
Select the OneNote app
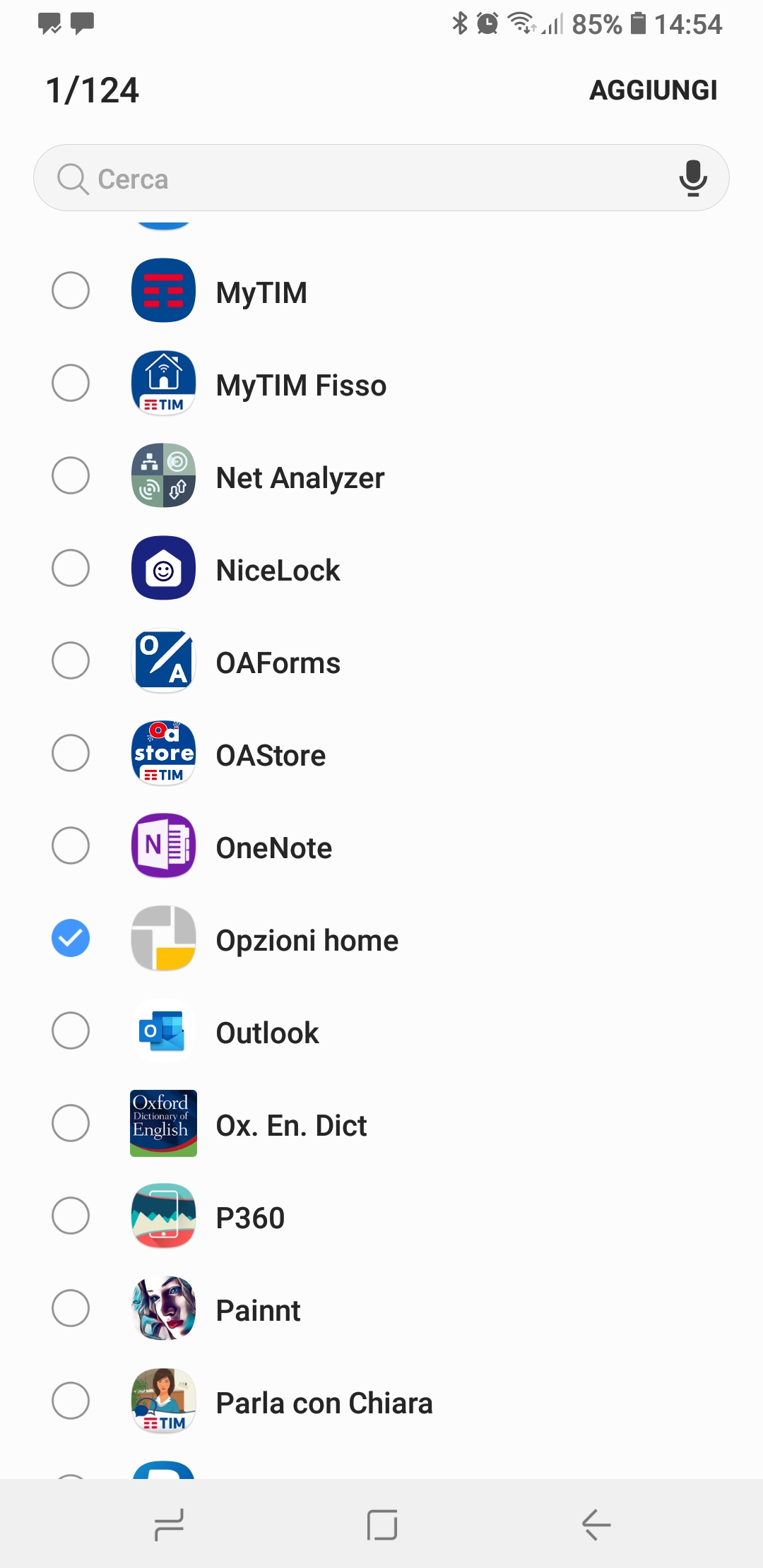tap(71, 845)
